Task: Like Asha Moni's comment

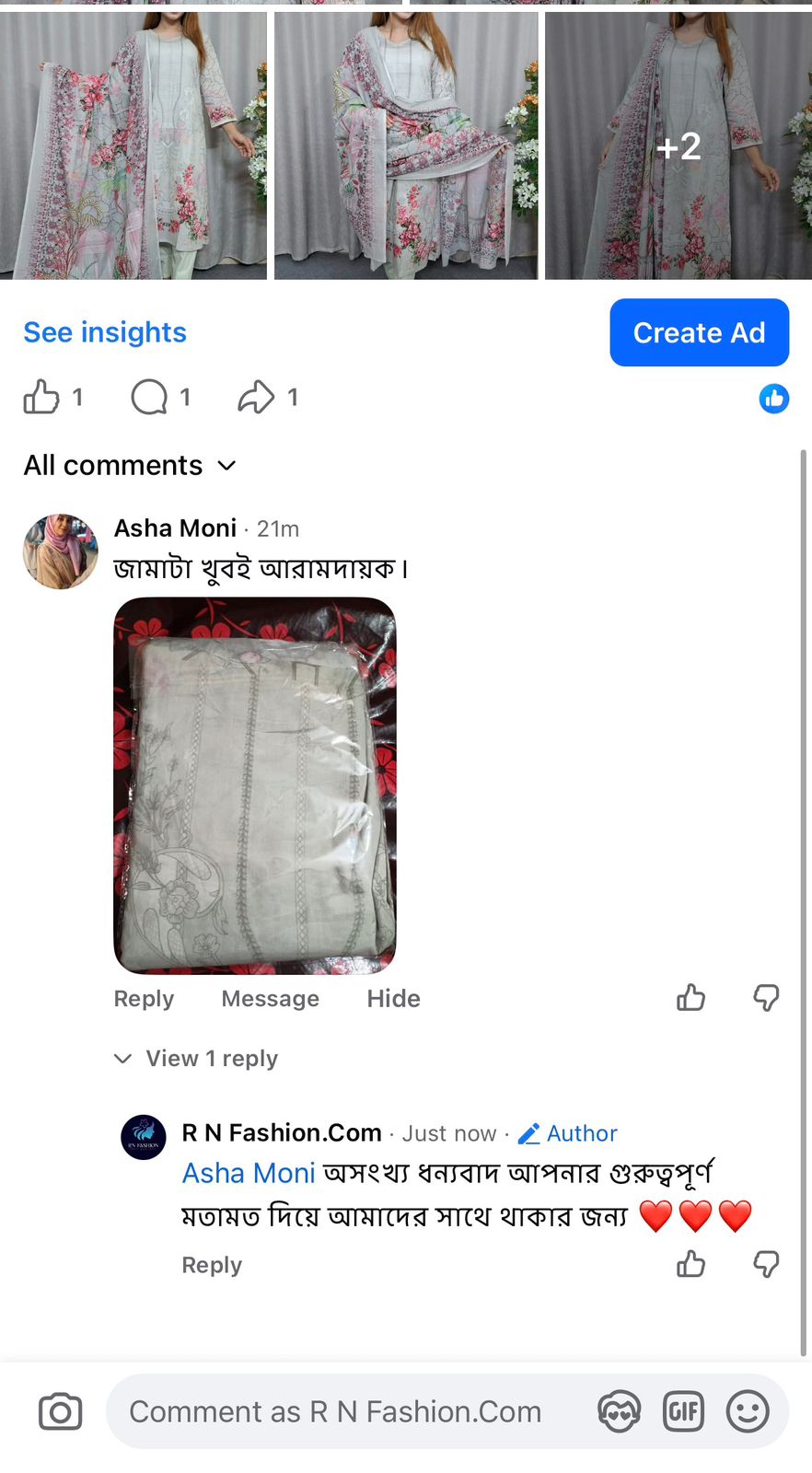Action: pyautogui.click(x=690, y=998)
